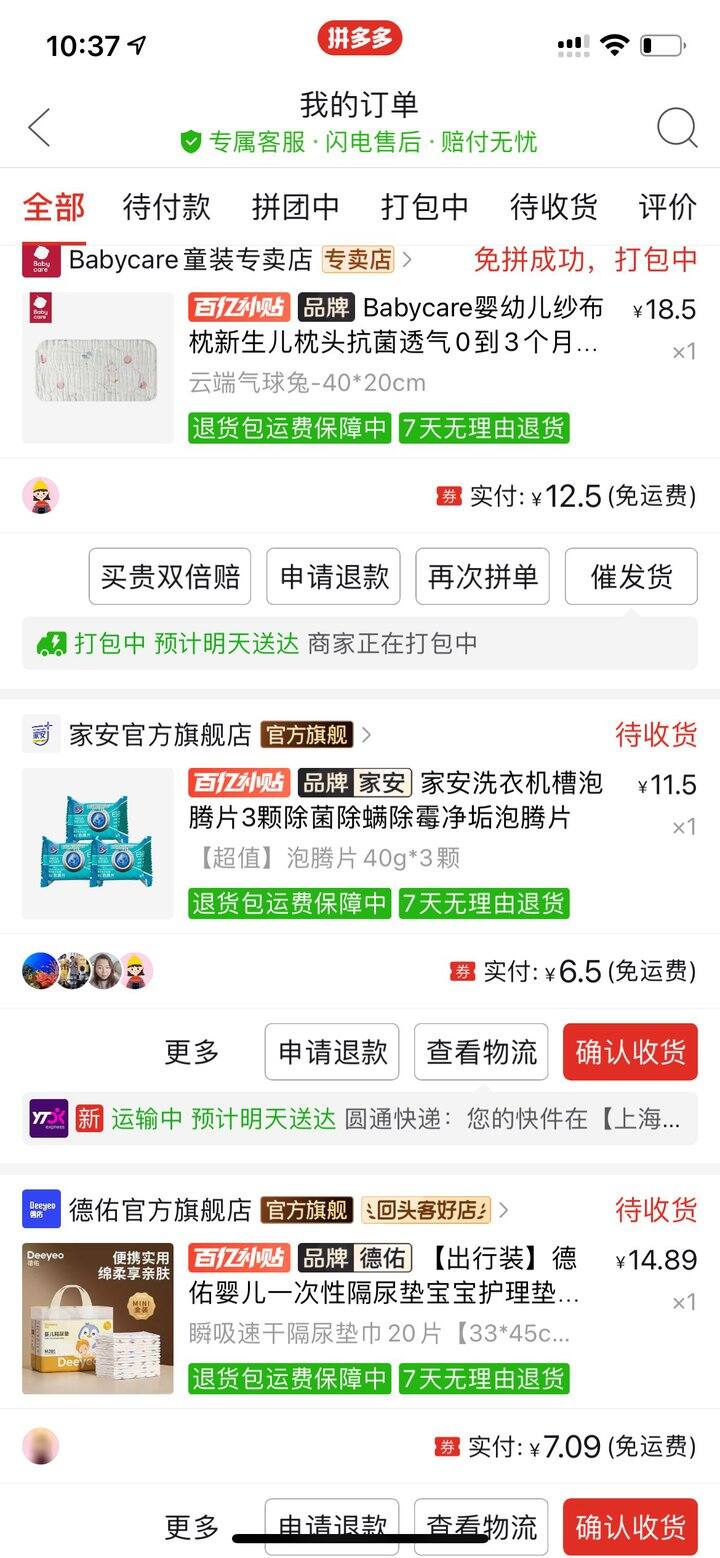The height and width of the screenshot is (1558, 720).
Task: Tap 查看物流 for the 家安 order
Action: click(x=481, y=1052)
